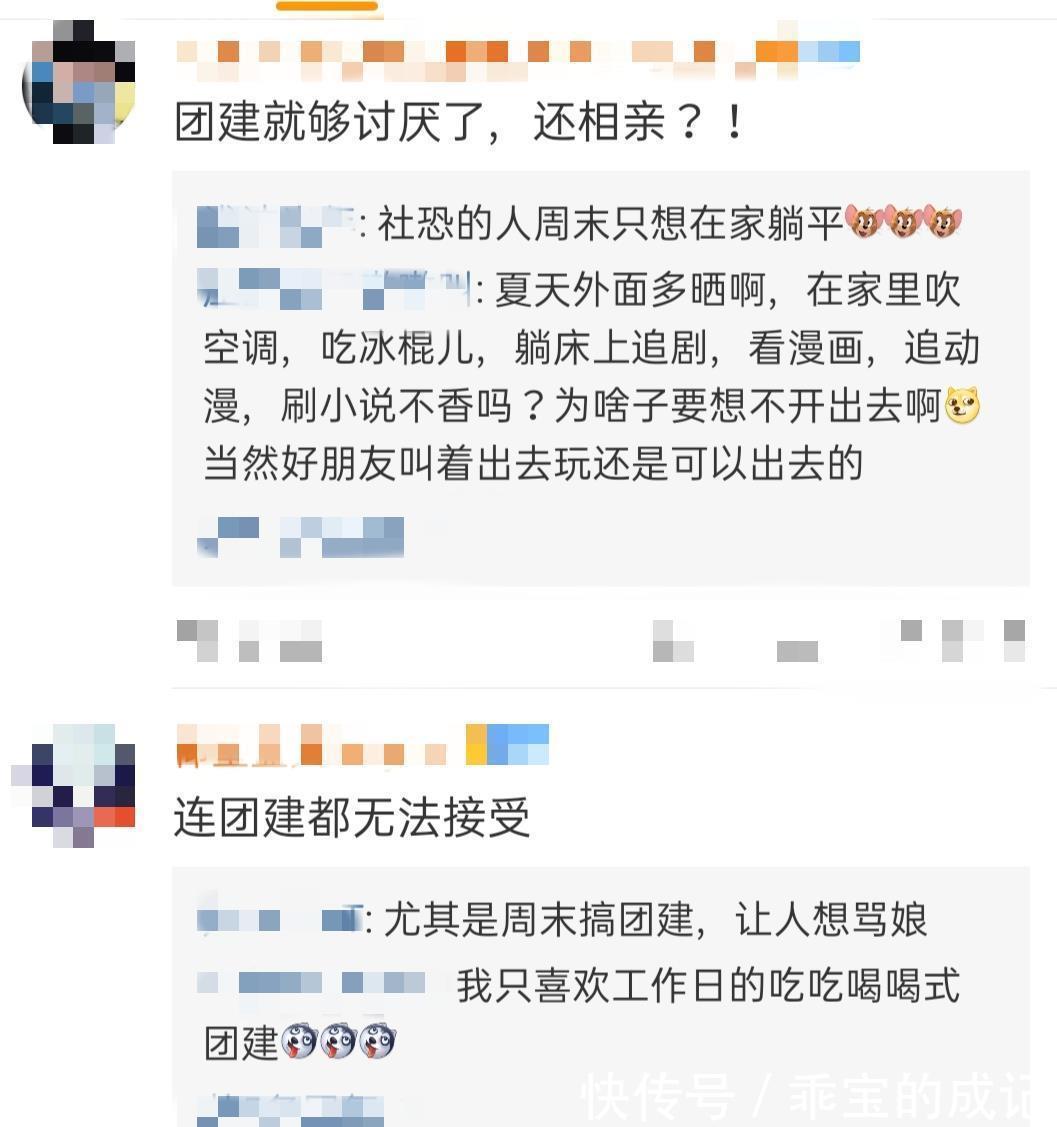This screenshot has height=1127, width=1057.
Task: Open the avatar of the '连团建都无法接受' commenter
Action: 73,786
